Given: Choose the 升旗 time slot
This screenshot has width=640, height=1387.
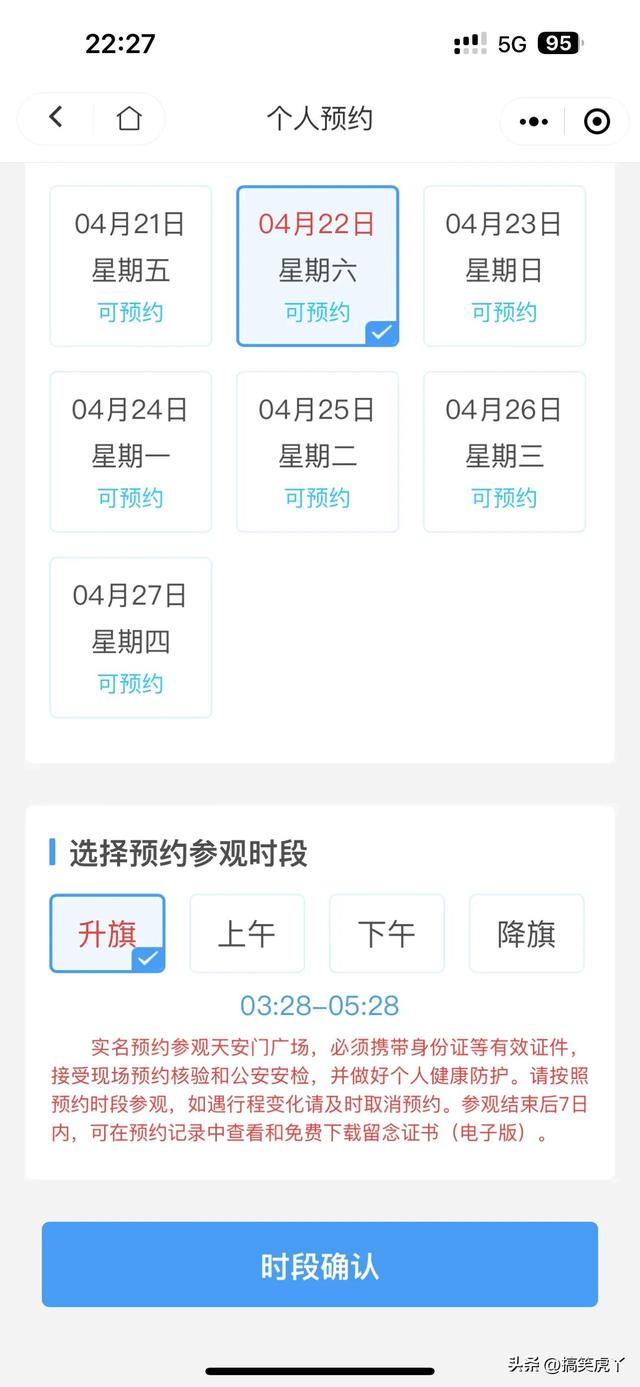Looking at the screenshot, I should tap(107, 933).
